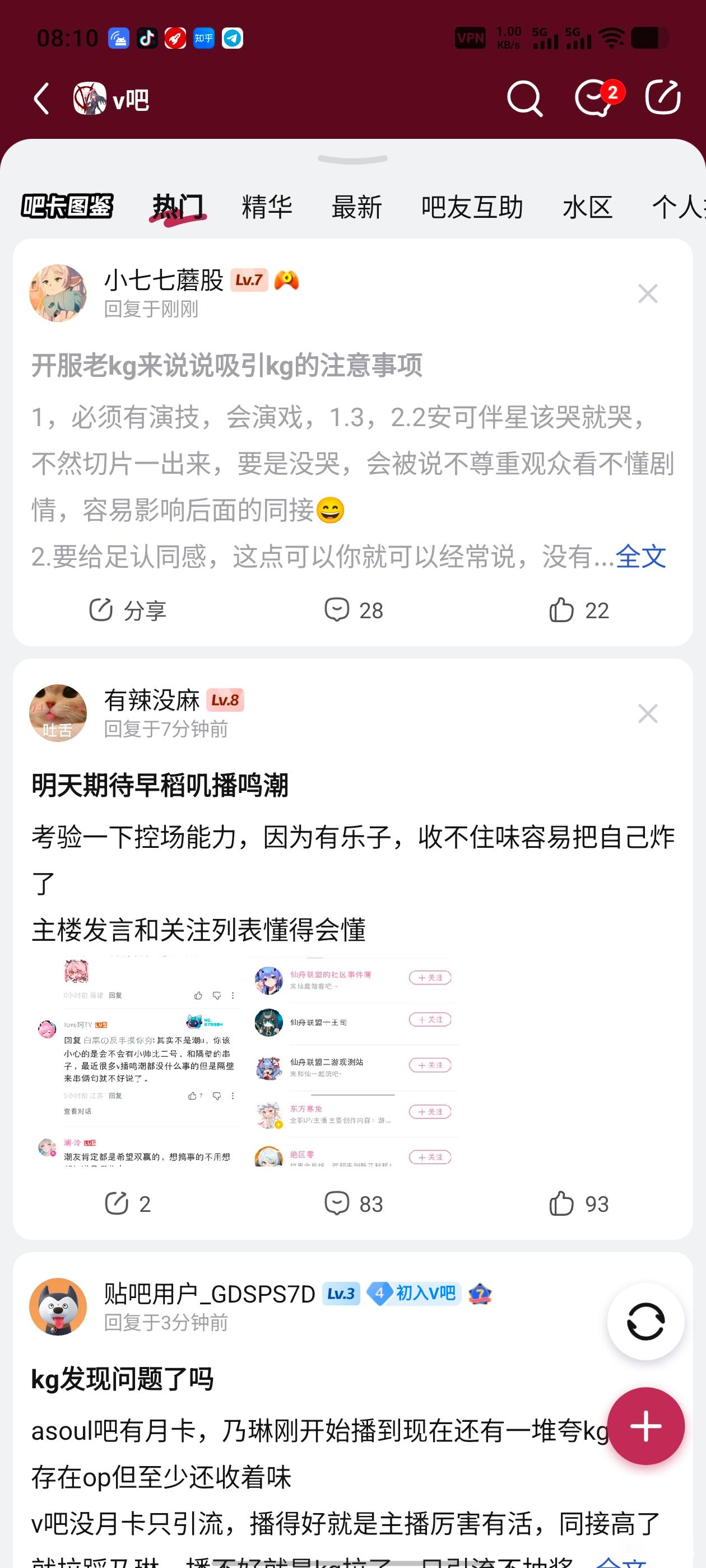Open search in v吧
The width and height of the screenshot is (706, 1568).
(524, 98)
